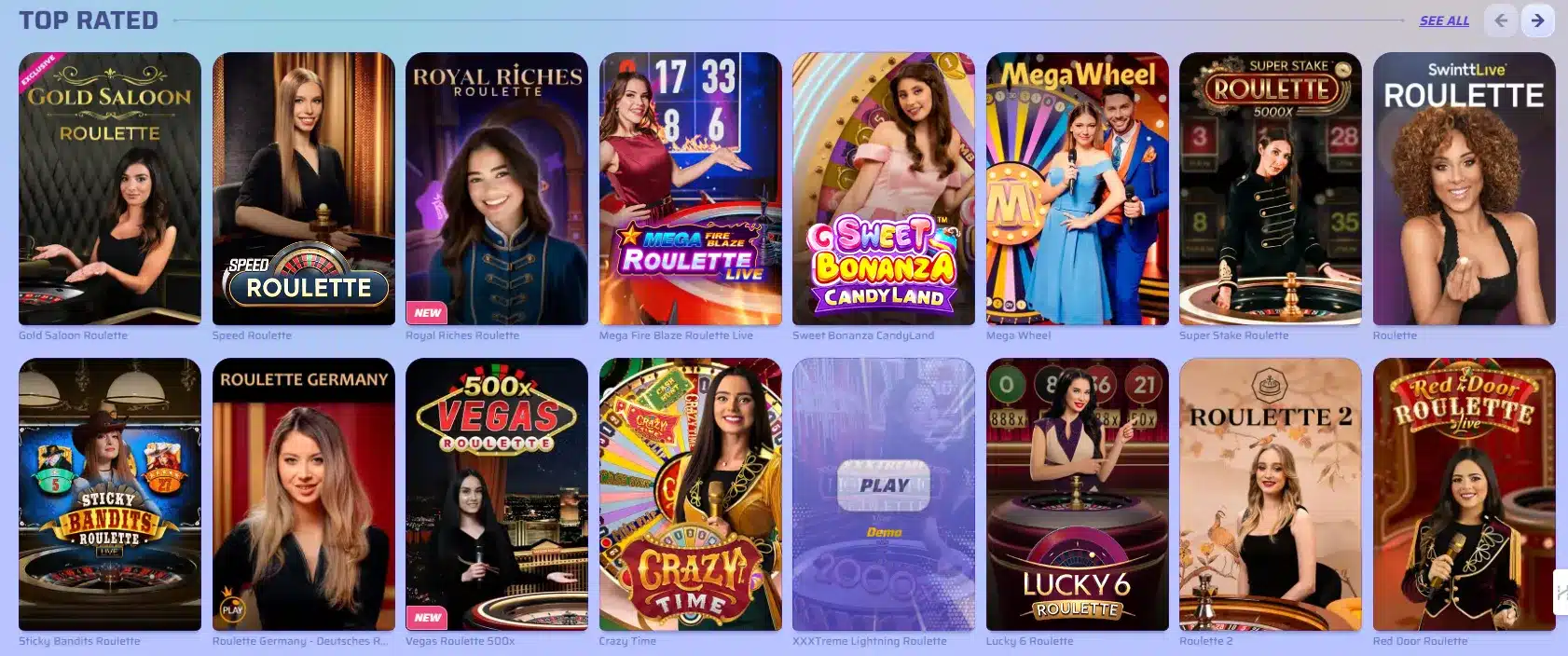Show next top rated games
Image resolution: width=1568 pixels, height=656 pixels.
pos(1537,20)
